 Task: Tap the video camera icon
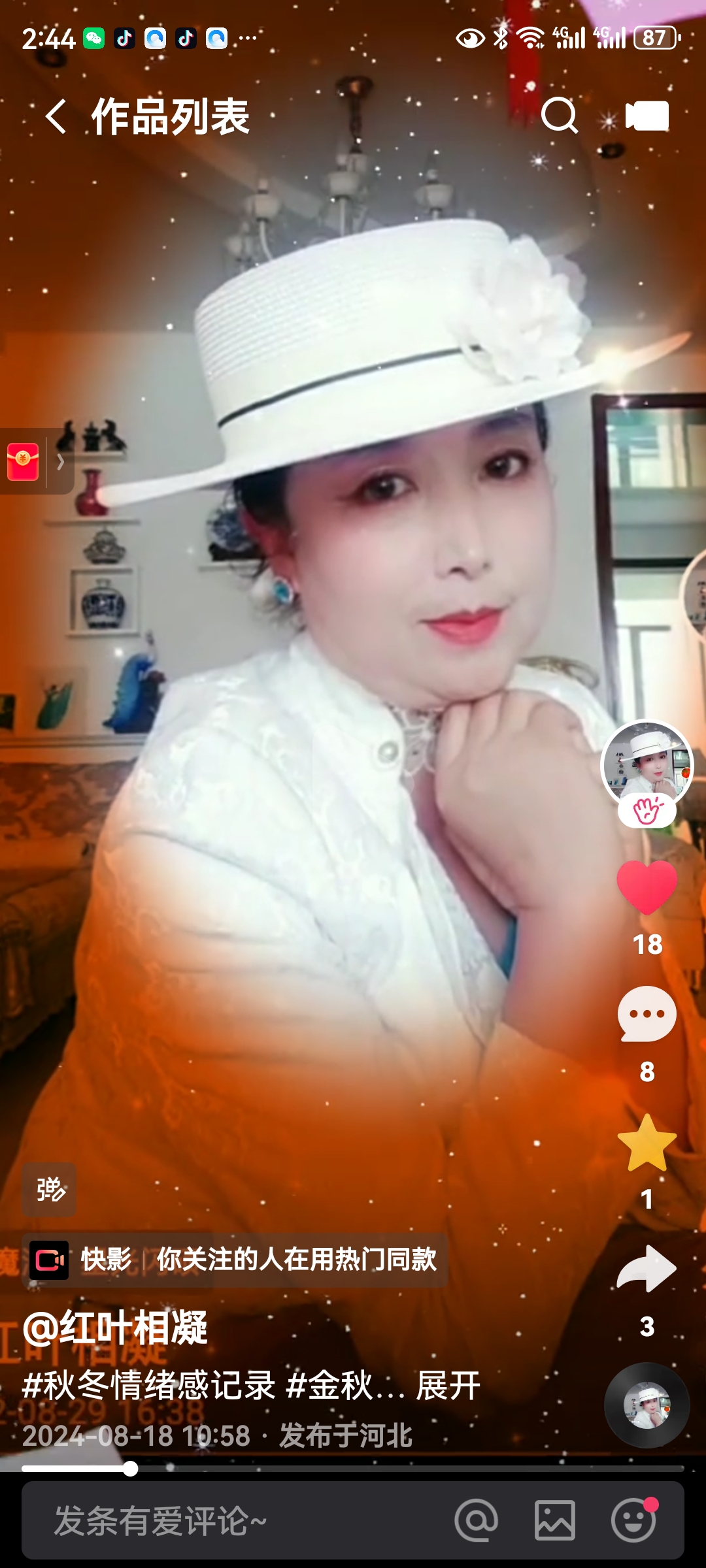pos(647,116)
